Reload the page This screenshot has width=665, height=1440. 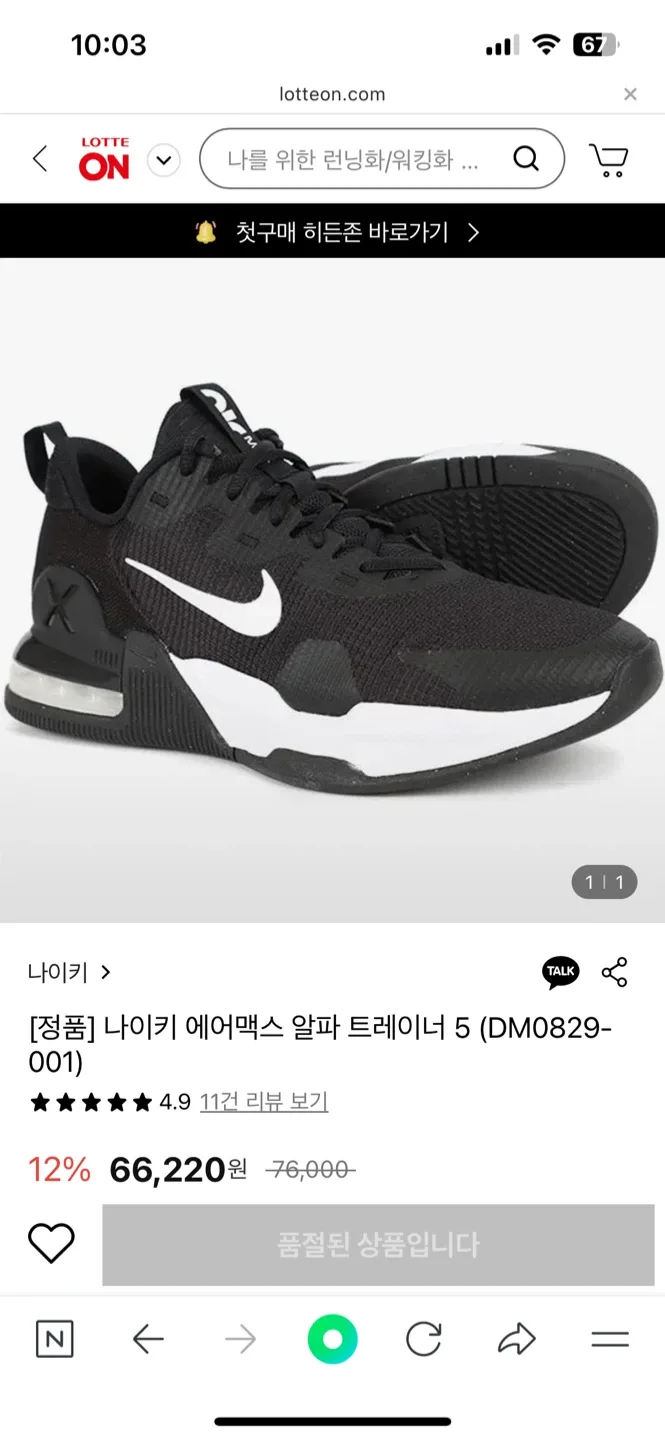[x=424, y=1340]
